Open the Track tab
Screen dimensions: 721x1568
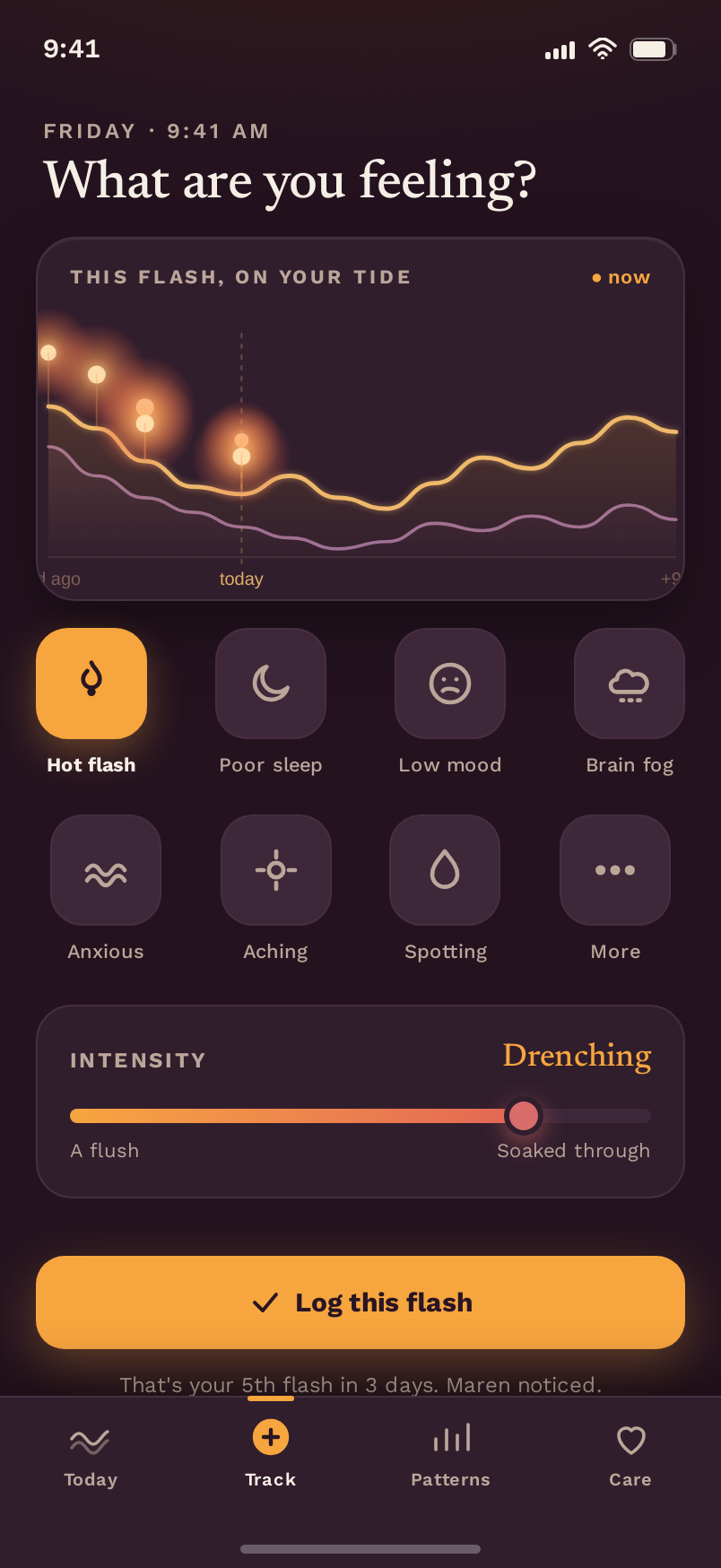tap(271, 1455)
